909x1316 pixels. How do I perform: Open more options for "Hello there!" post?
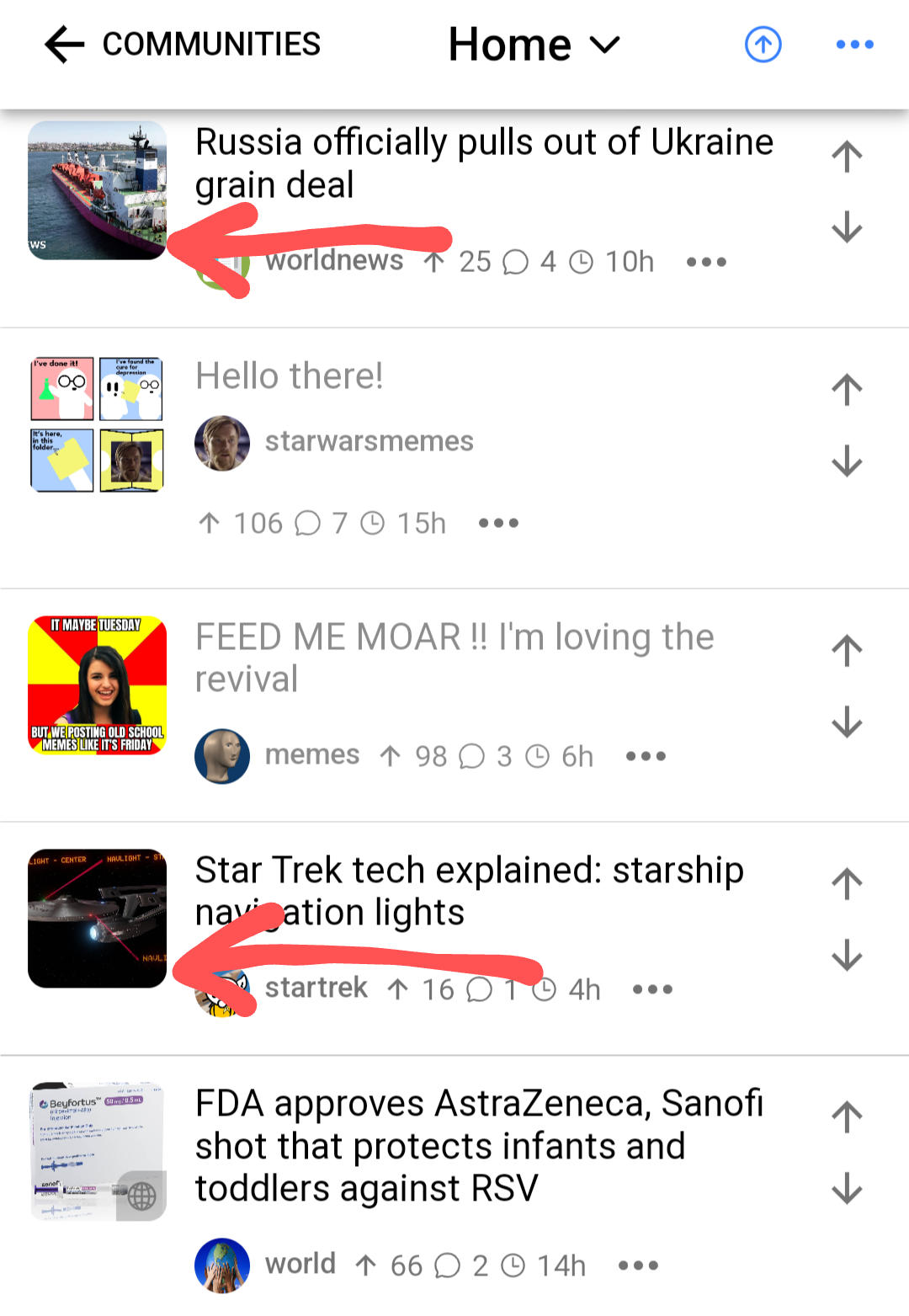tap(498, 524)
